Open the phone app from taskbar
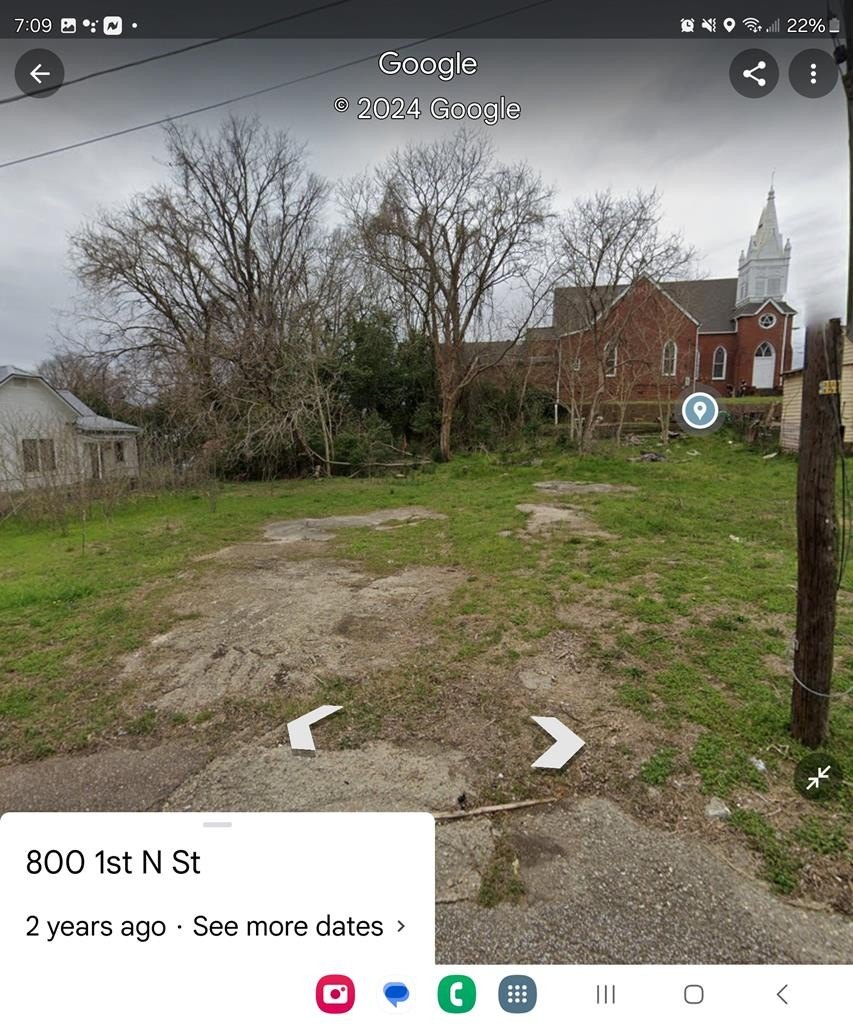The width and height of the screenshot is (853, 1024). coord(457,994)
